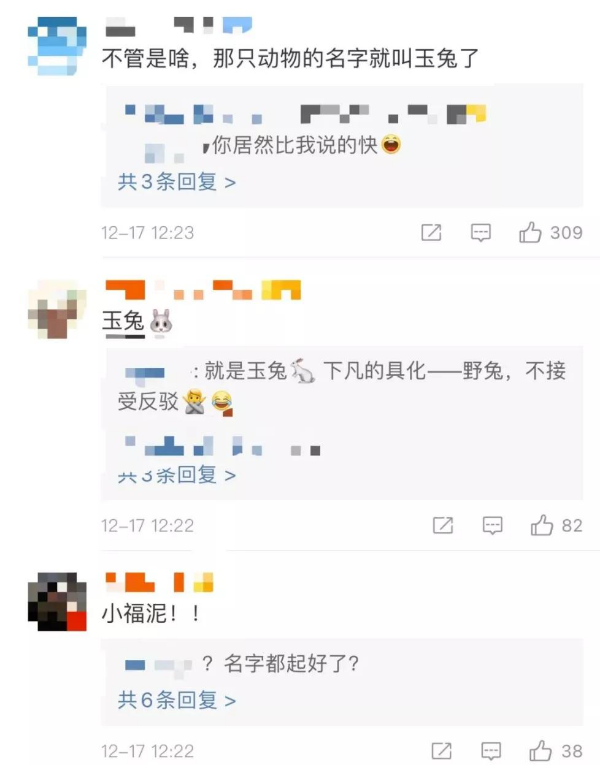The width and height of the screenshot is (600, 765).
Task: Expand 共6条回复 under the 小福泥 comment
Action: pos(177,700)
